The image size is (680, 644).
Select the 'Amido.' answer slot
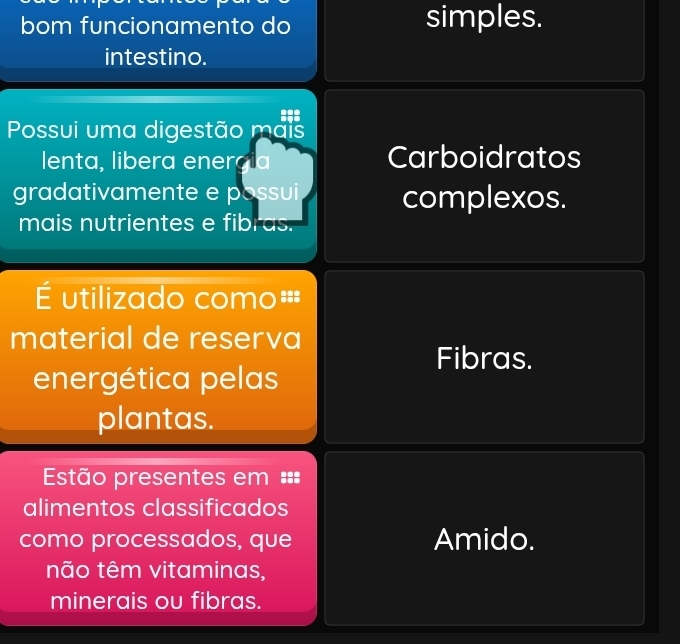(484, 539)
